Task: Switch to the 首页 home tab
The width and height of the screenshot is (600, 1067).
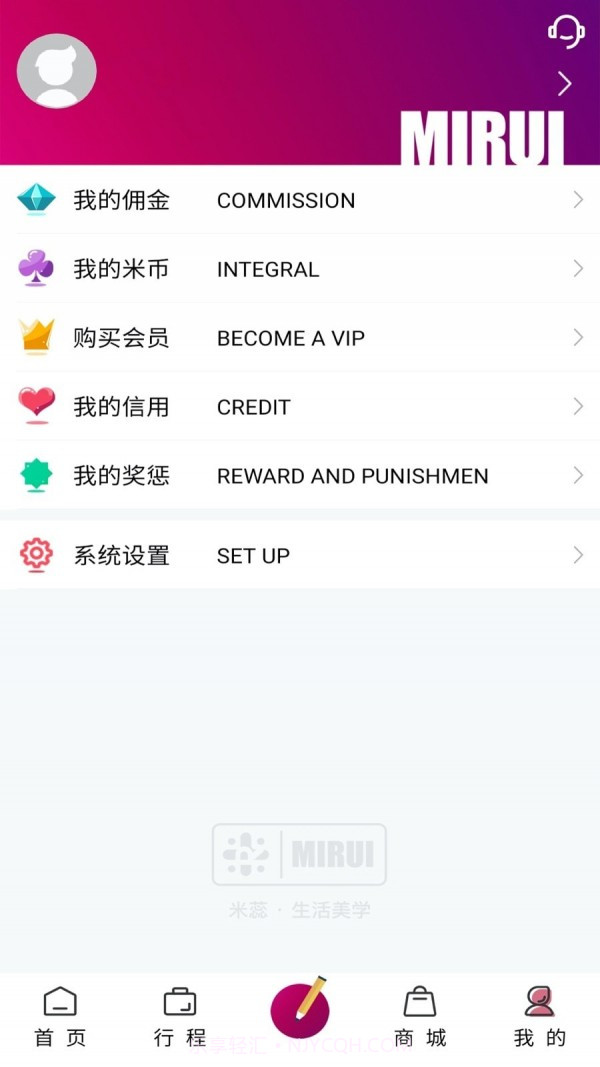Action: tap(60, 1017)
